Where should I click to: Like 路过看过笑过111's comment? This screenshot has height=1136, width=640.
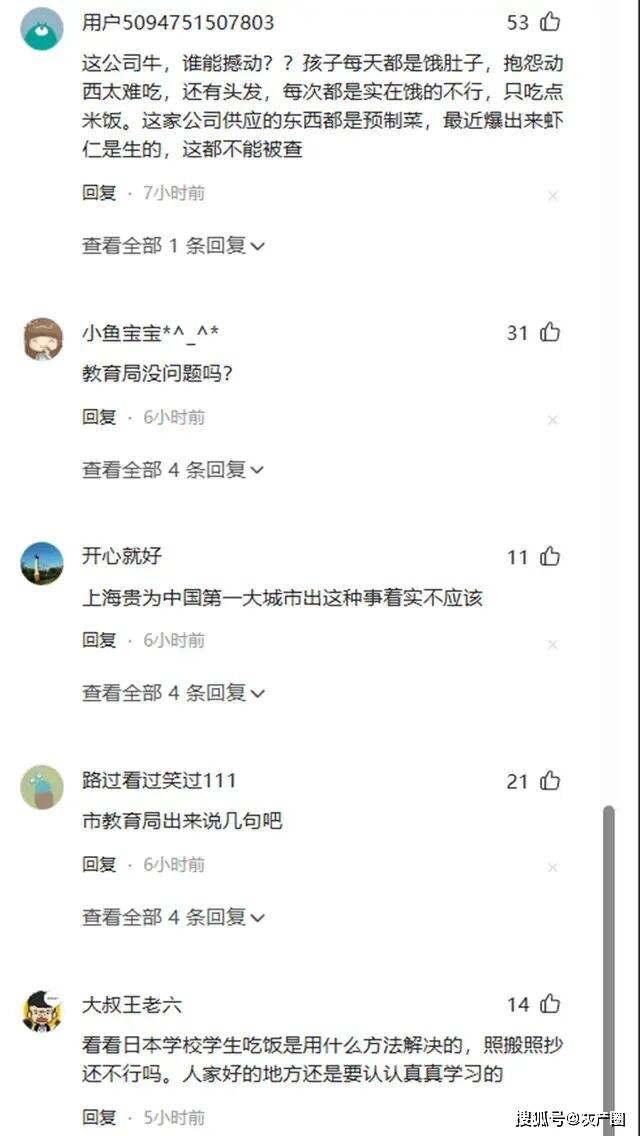pyautogui.click(x=550, y=781)
